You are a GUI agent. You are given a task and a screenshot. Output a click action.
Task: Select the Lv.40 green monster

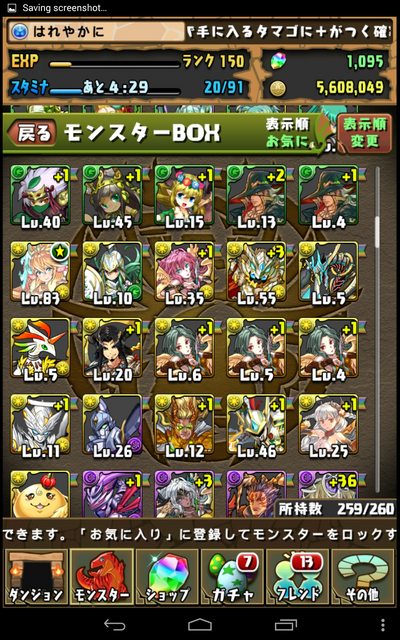[40, 197]
